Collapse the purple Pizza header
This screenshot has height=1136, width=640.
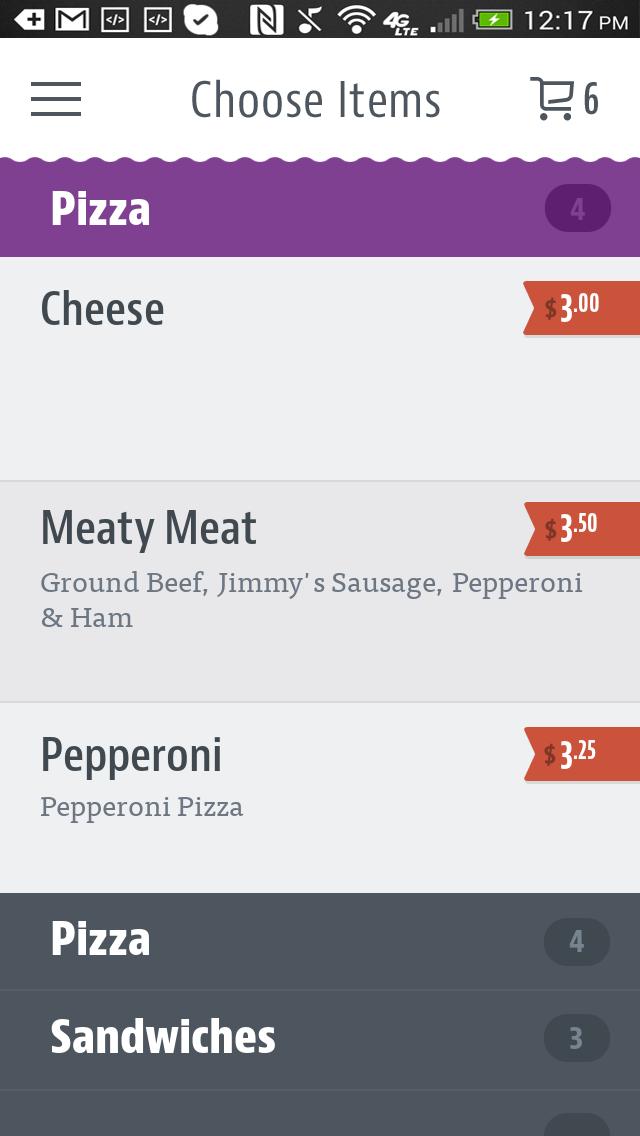[x=320, y=209]
